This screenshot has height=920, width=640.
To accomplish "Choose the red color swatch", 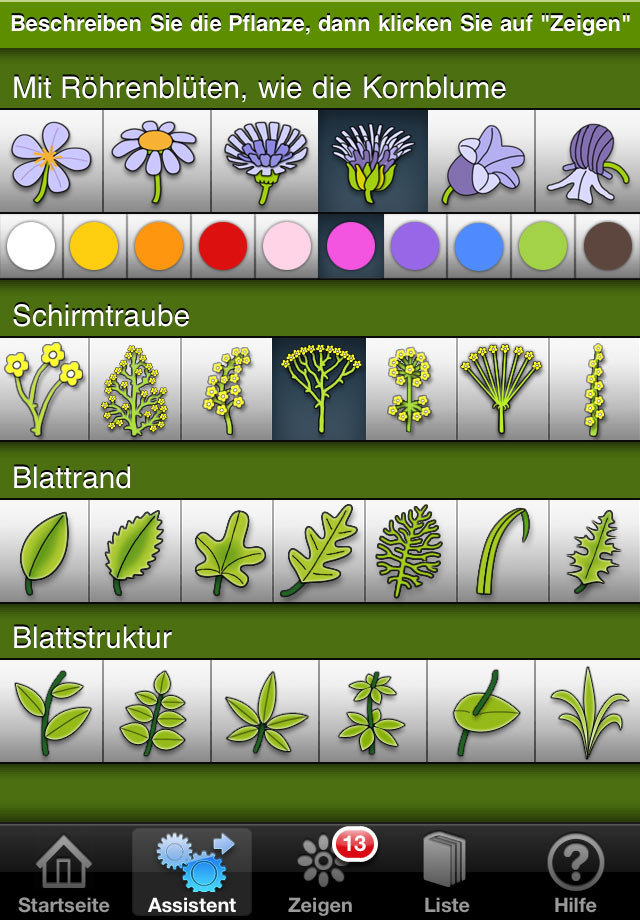I will (x=222, y=246).
